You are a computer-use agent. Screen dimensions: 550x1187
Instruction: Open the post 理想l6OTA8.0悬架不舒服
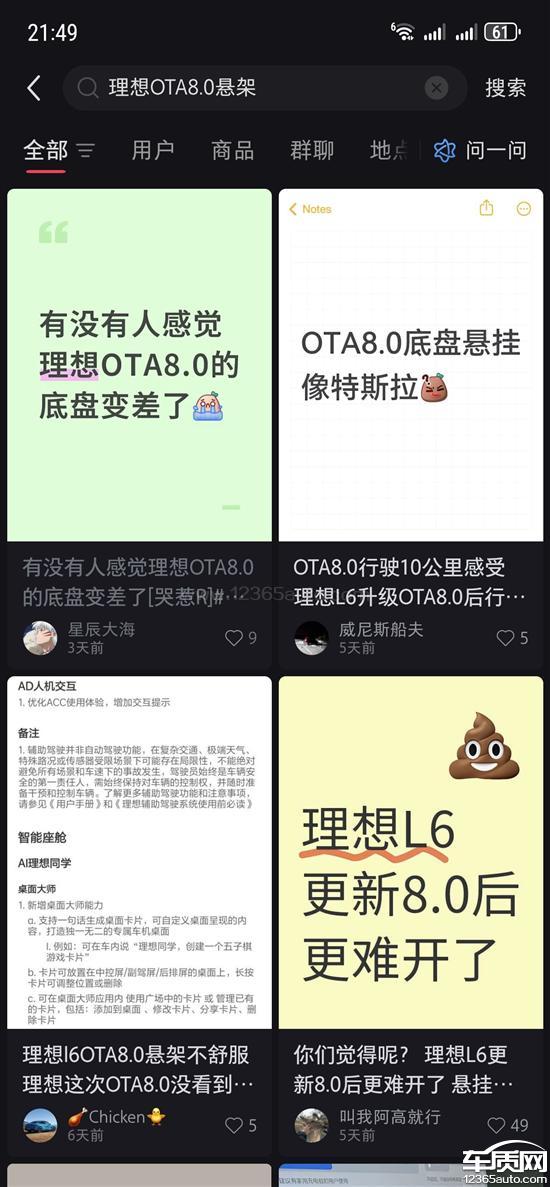pyautogui.click(x=139, y=852)
